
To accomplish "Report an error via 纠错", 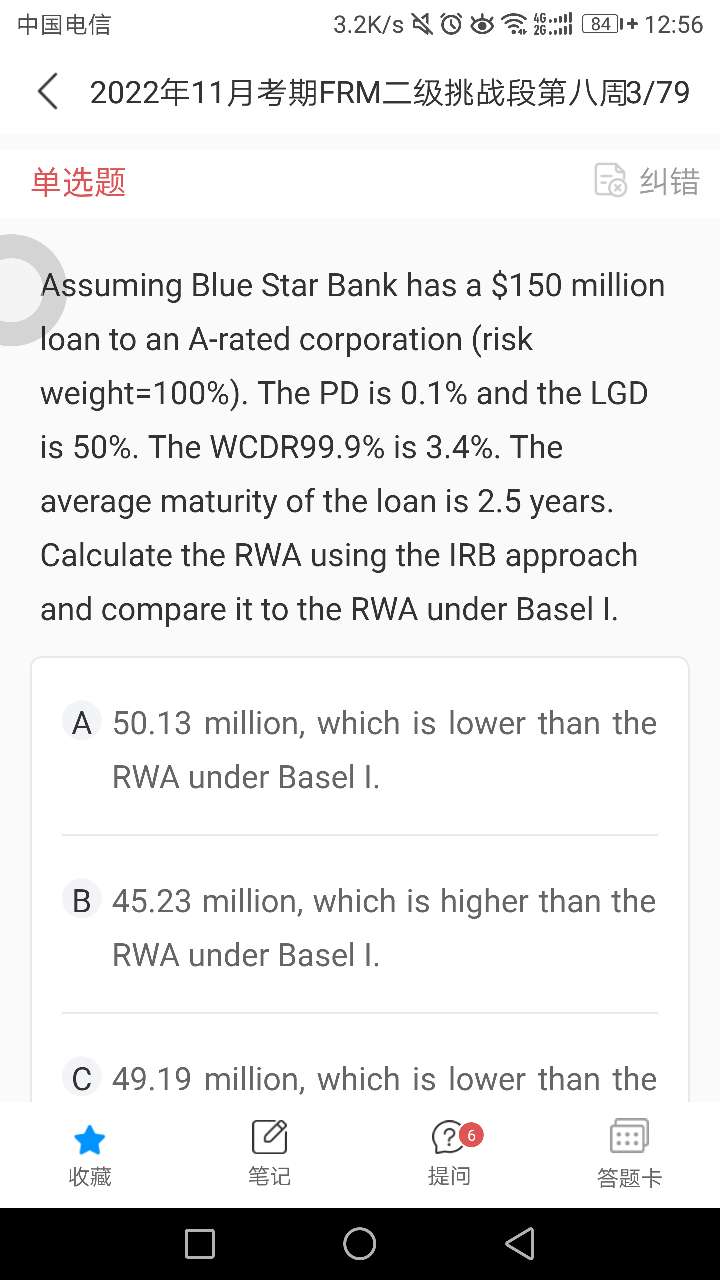I will (x=647, y=181).
